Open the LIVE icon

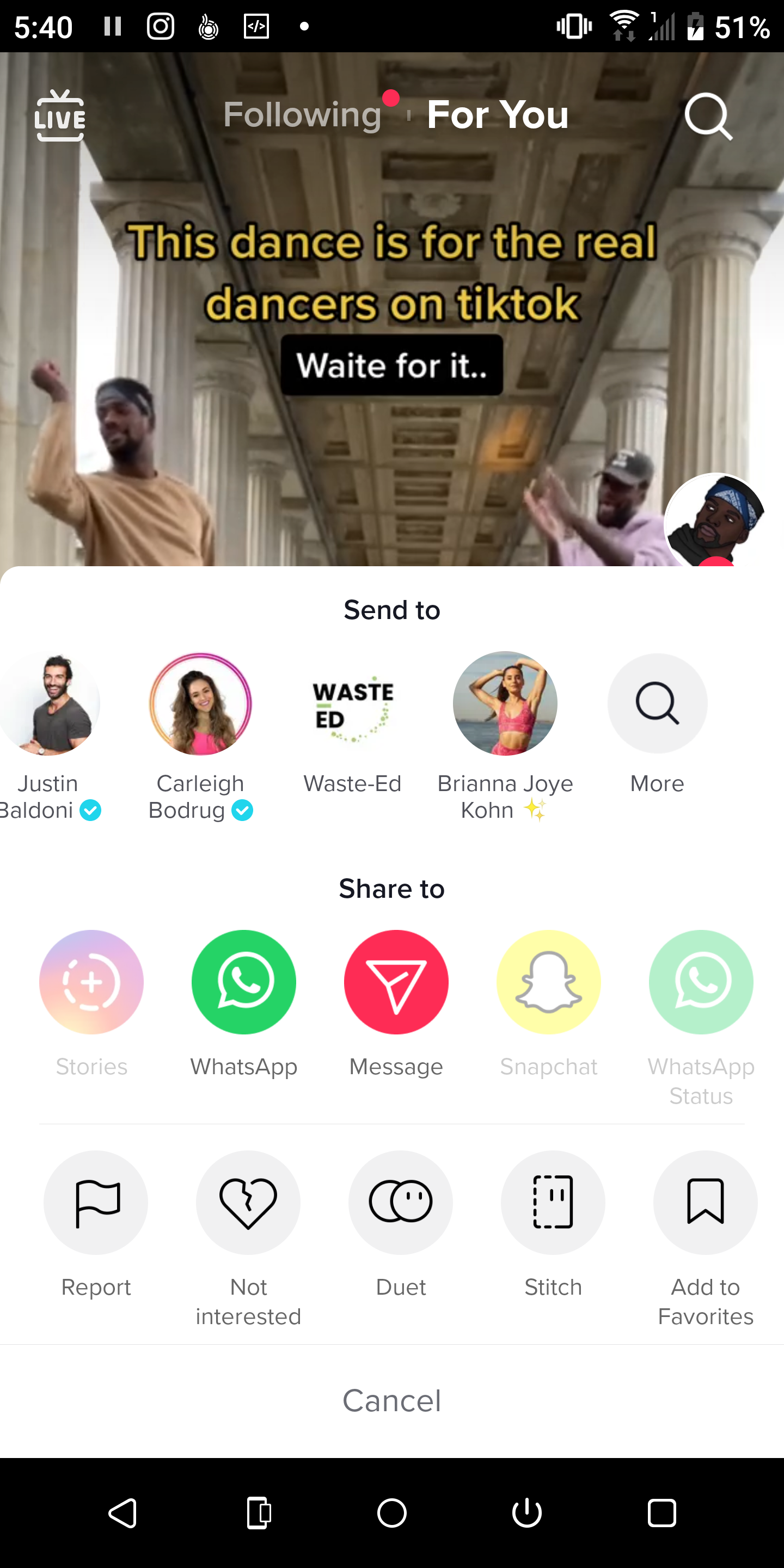60,115
